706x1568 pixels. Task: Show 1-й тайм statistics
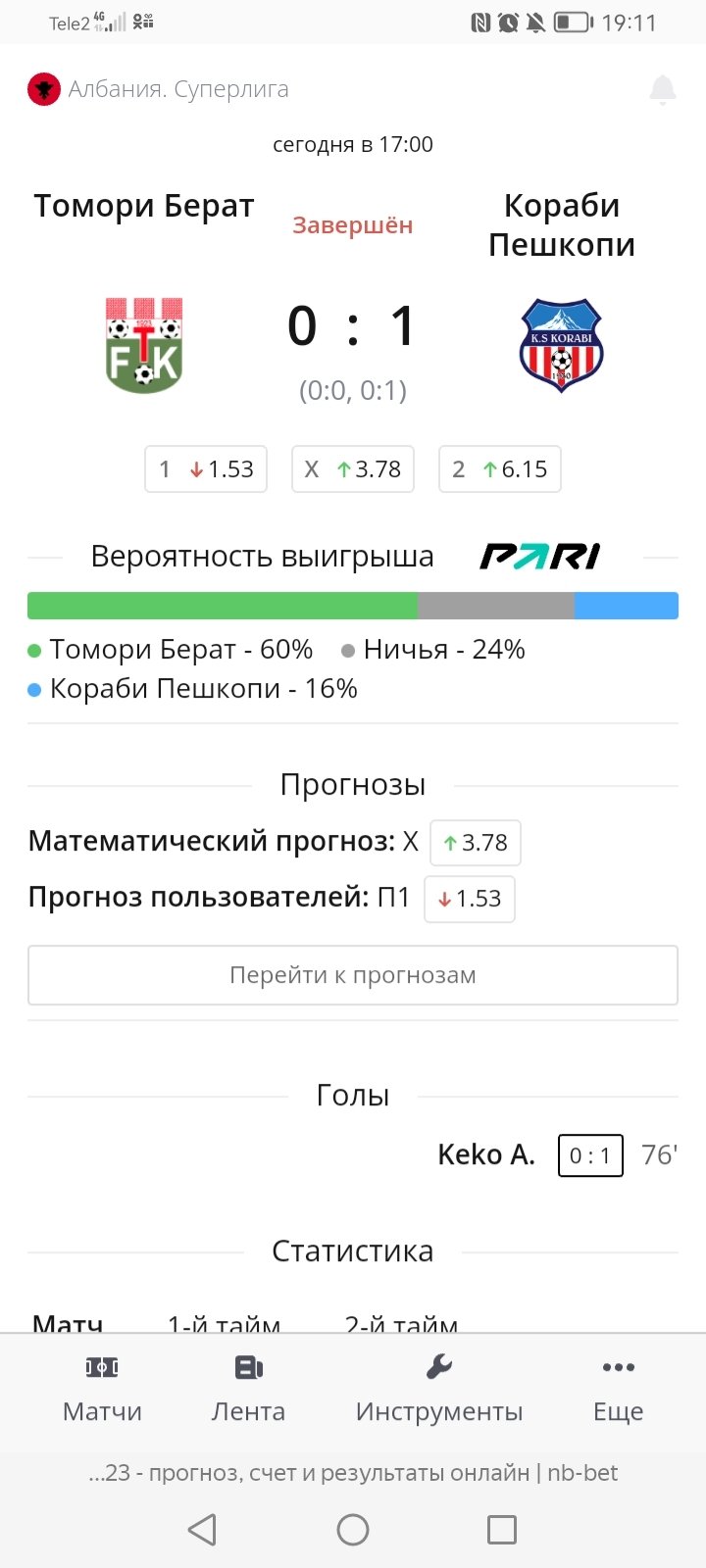[x=225, y=1323]
